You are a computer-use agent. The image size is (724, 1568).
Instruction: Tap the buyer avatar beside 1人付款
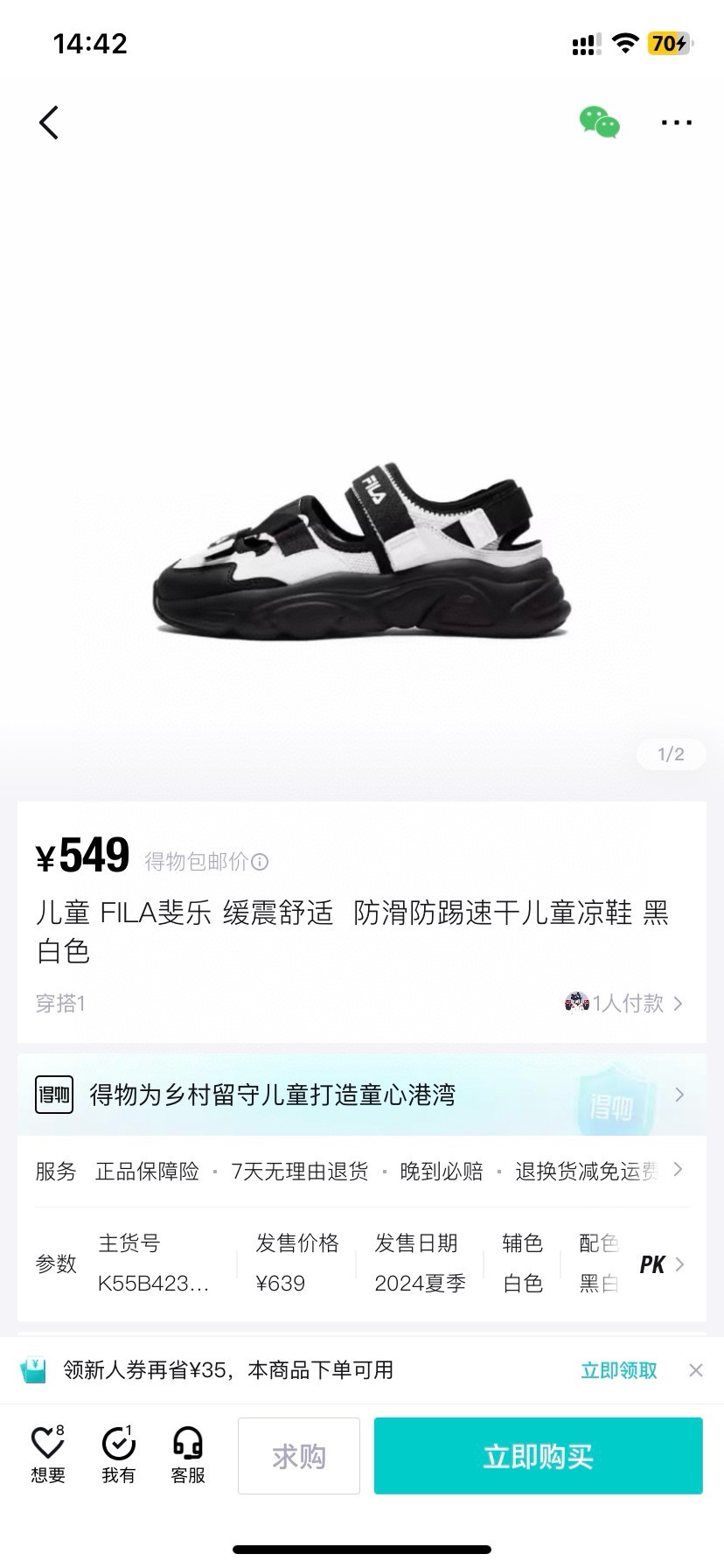(576, 1003)
